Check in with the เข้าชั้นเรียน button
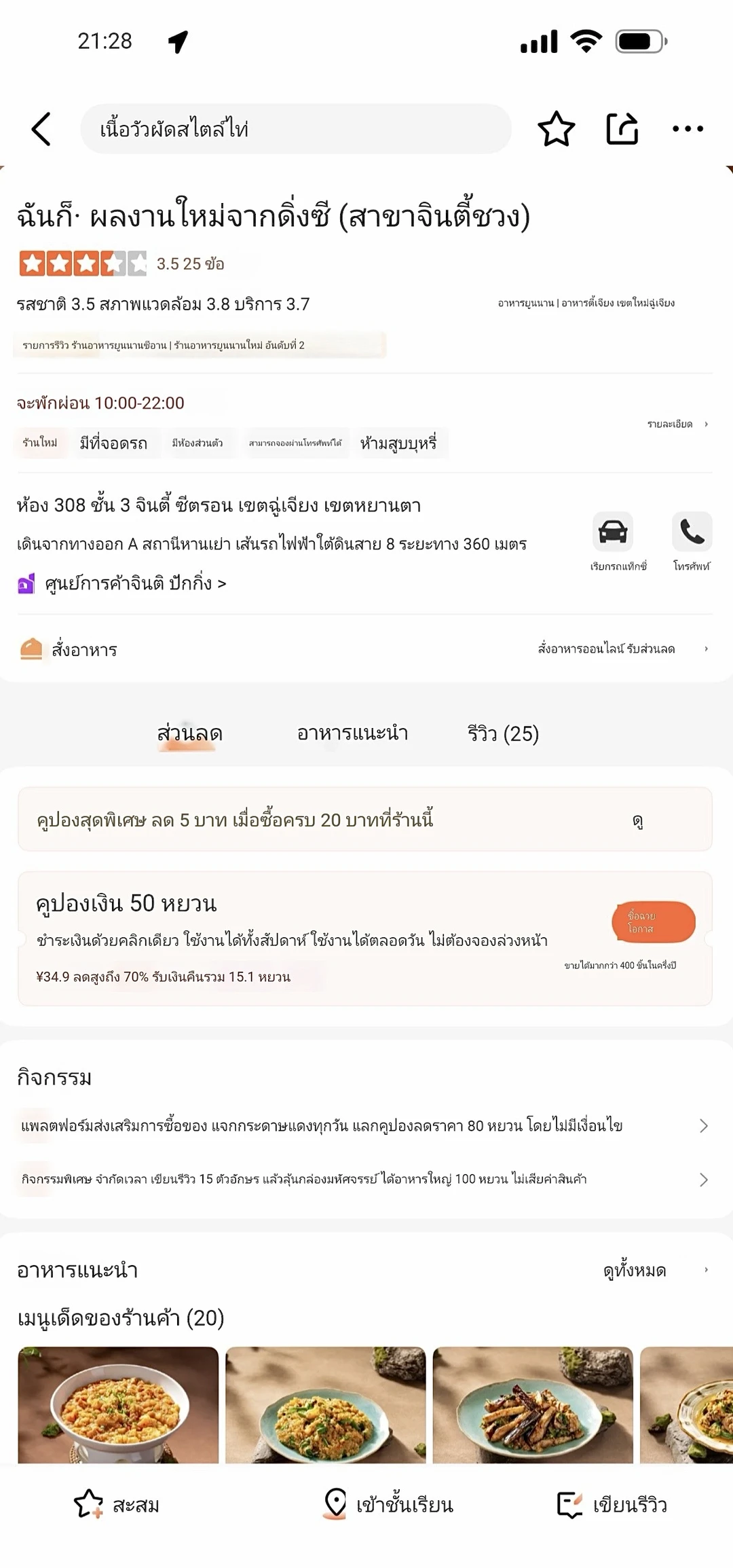Screen dimensions: 733x1568 point(388,1505)
